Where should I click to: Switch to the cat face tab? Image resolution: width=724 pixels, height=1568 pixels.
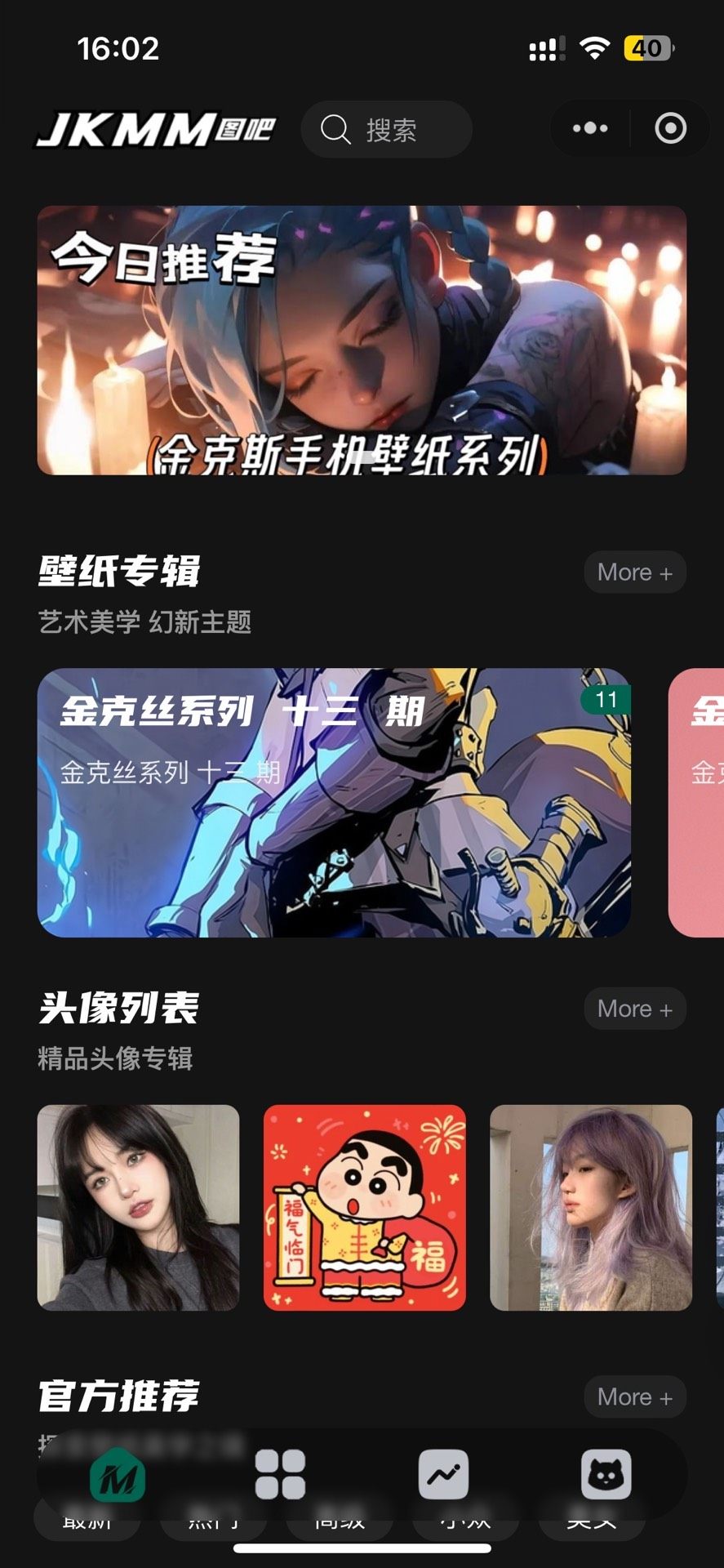pos(606,1475)
